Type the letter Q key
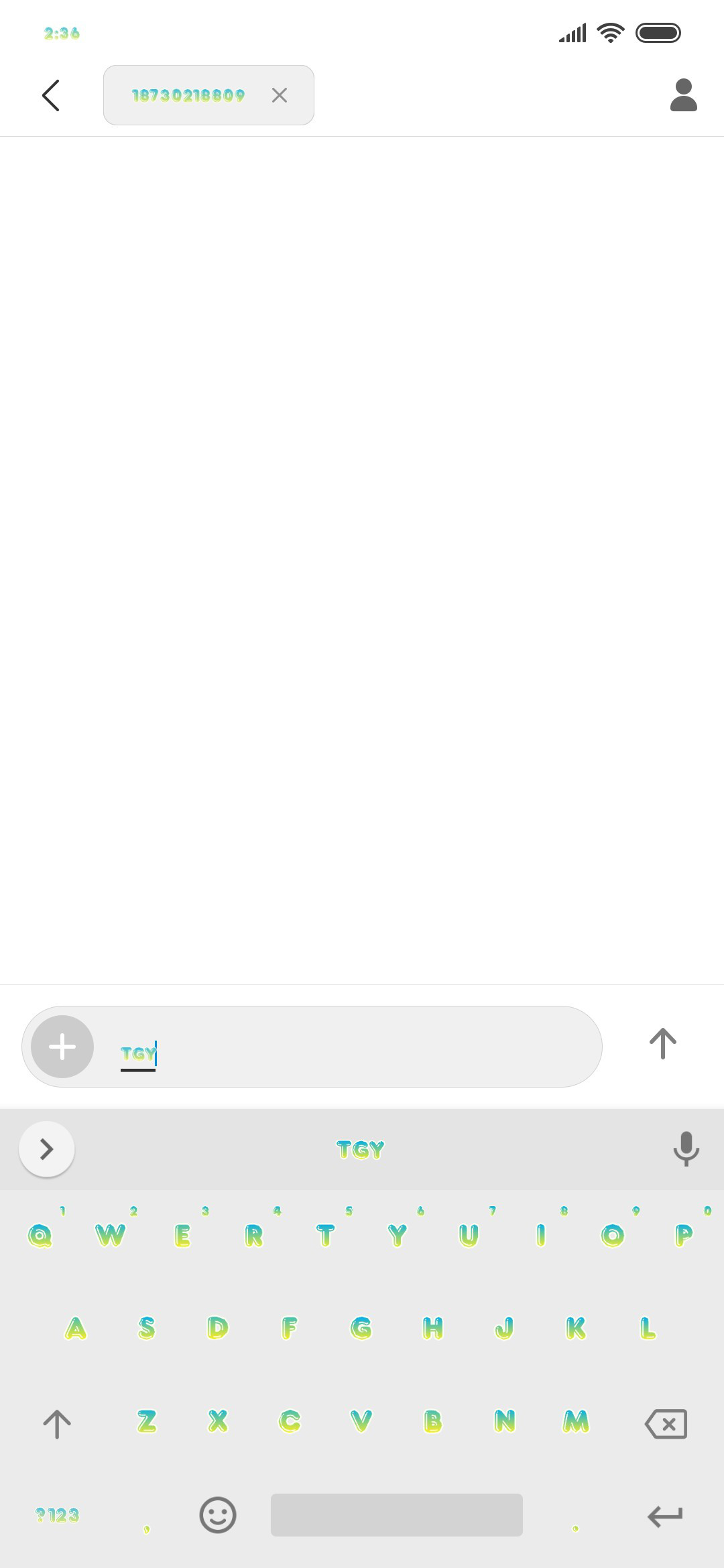The image size is (724, 1568). [x=40, y=1235]
